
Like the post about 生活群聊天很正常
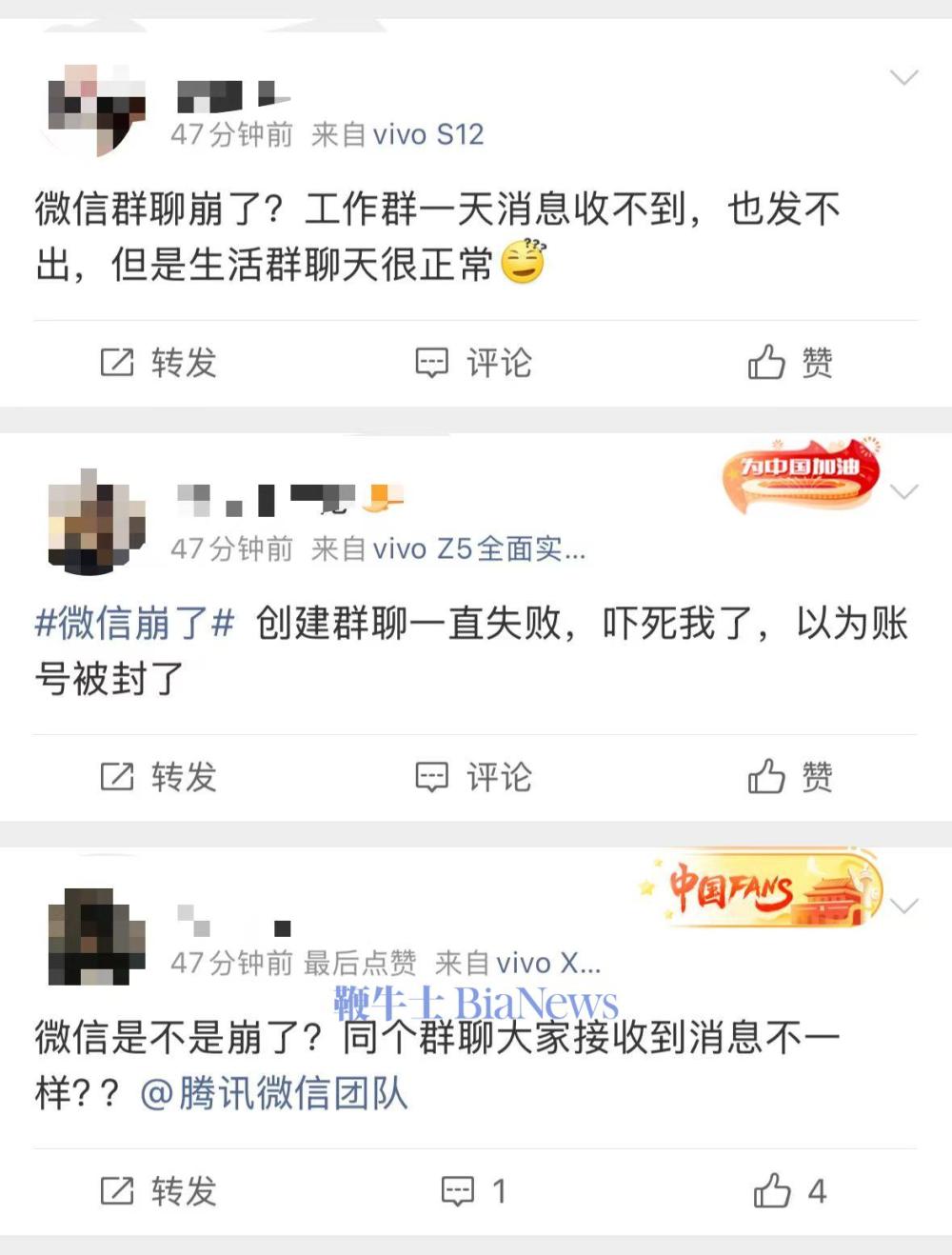tap(789, 363)
